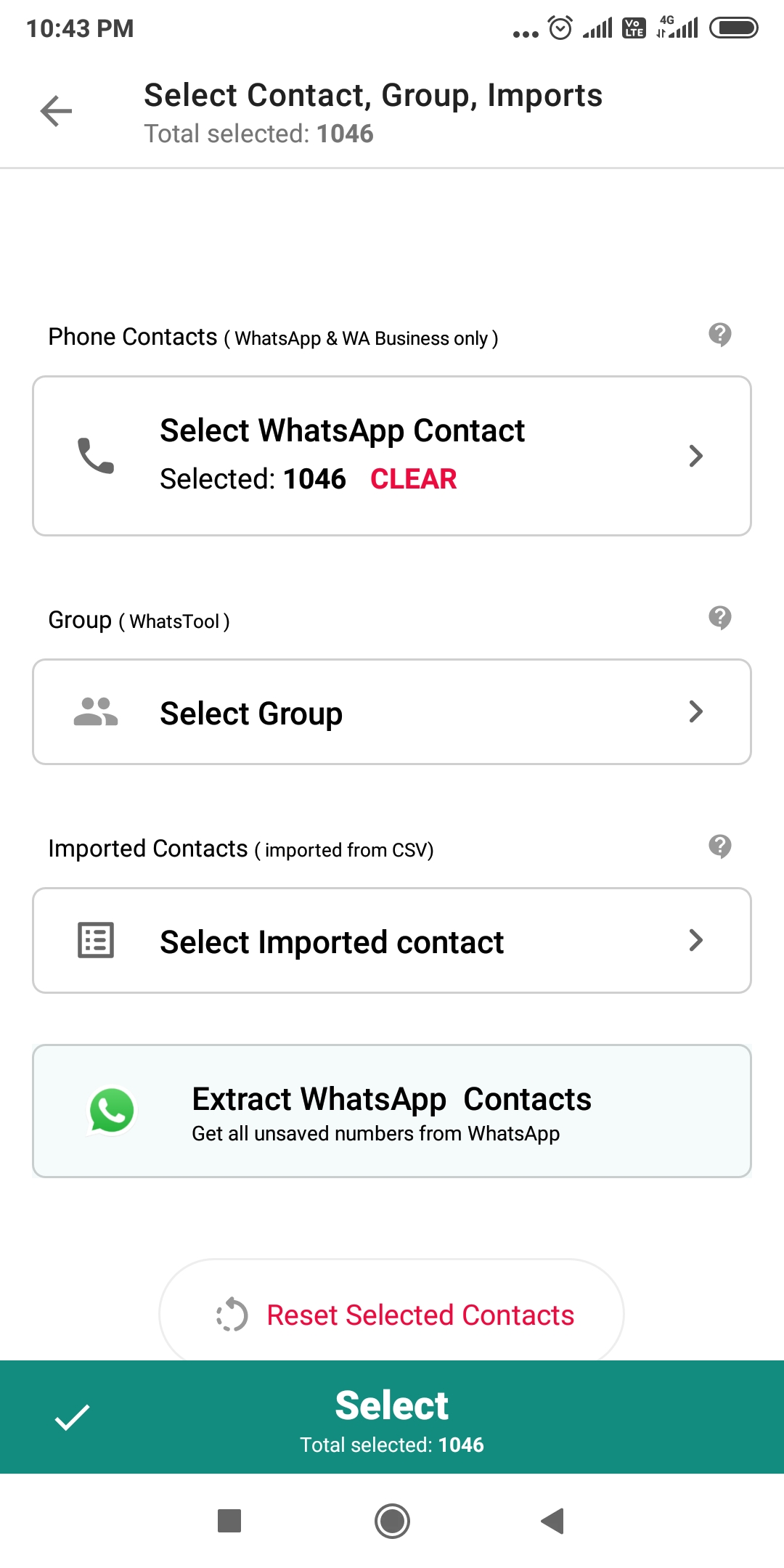
Task: Open help for Group section
Action: [719, 618]
